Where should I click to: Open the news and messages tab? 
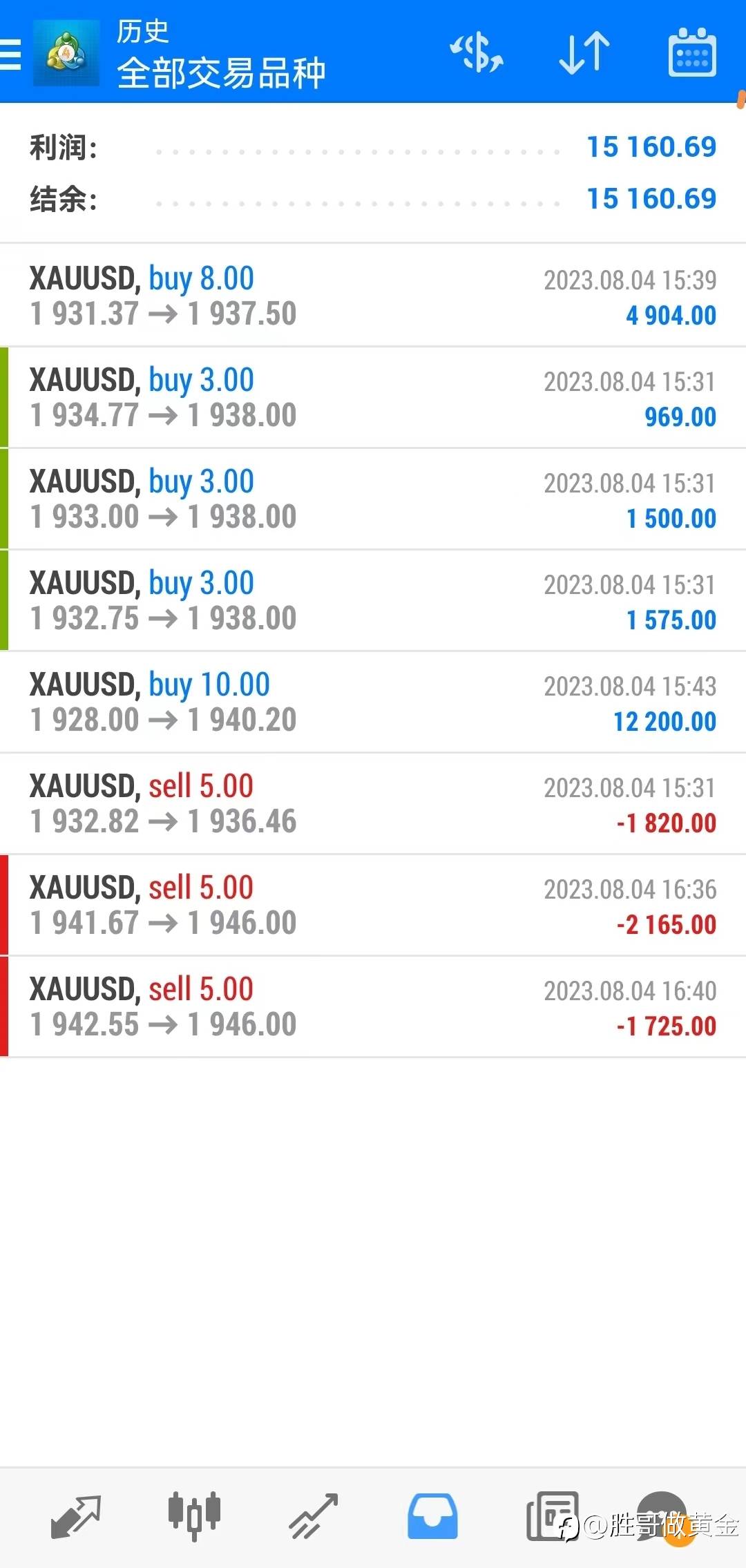(x=553, y=1516)
